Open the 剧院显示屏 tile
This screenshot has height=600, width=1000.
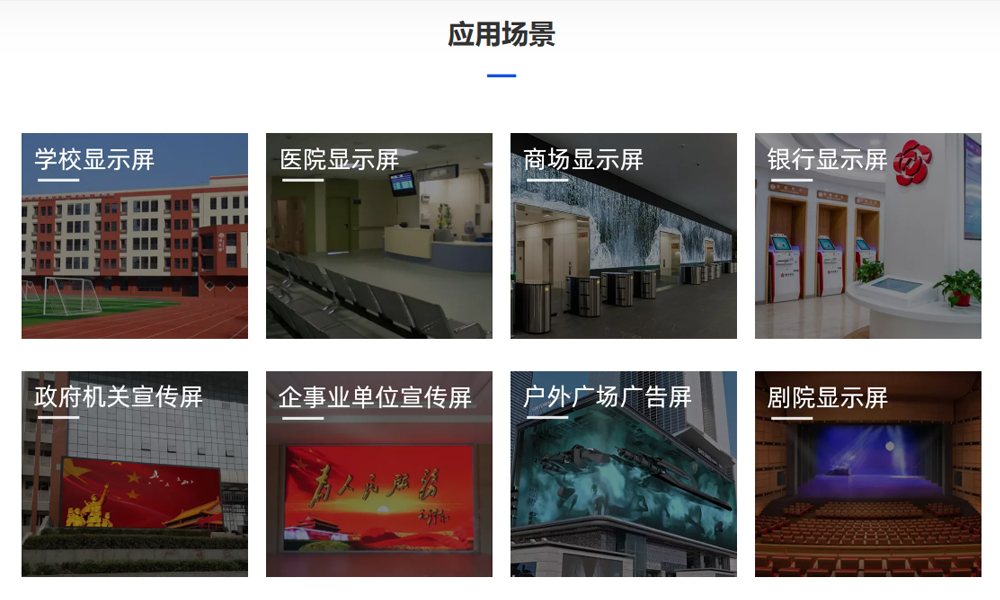pos(867,474)
